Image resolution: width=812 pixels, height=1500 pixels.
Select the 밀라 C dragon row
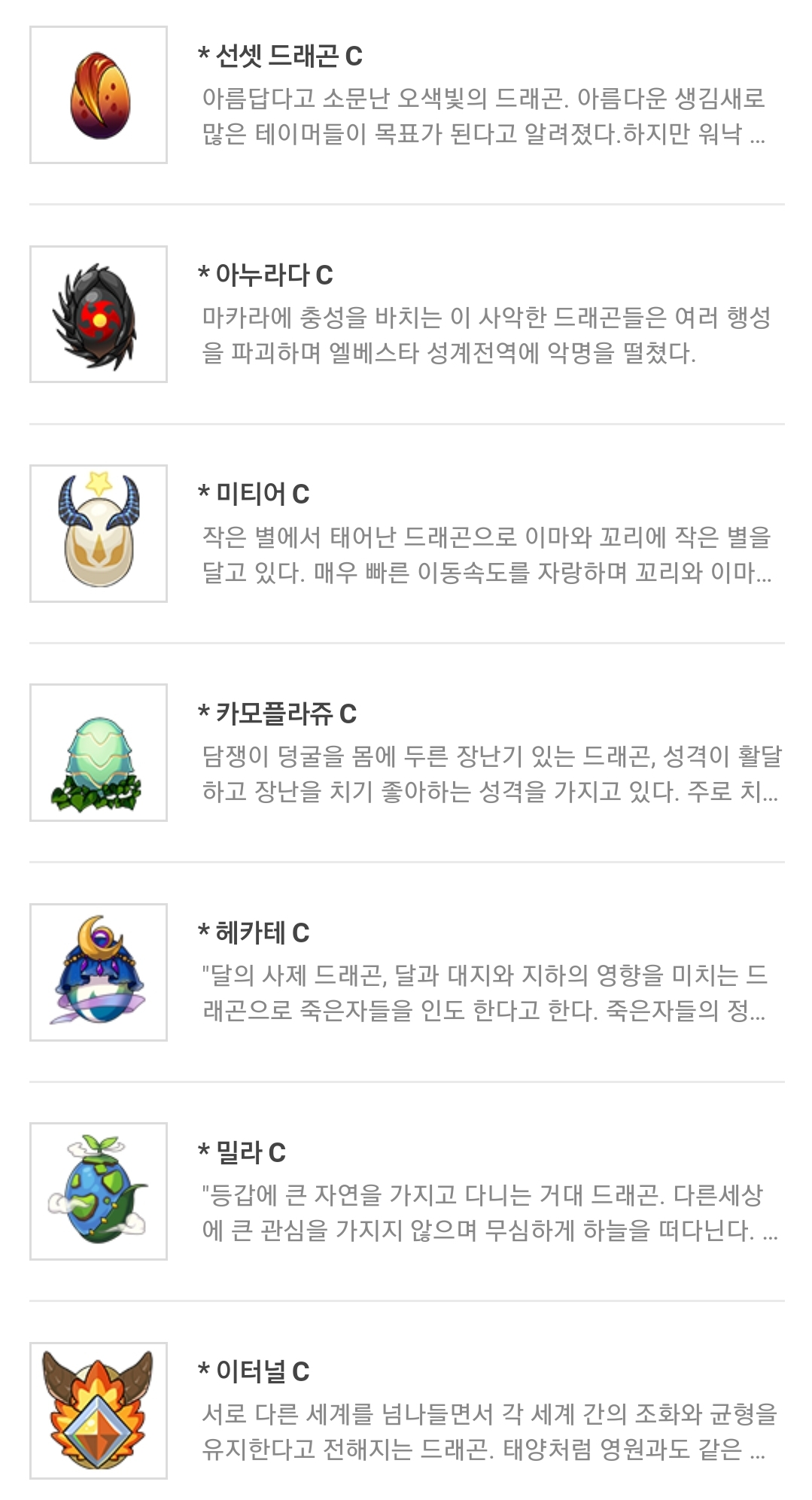click(x=242, y=1152)
